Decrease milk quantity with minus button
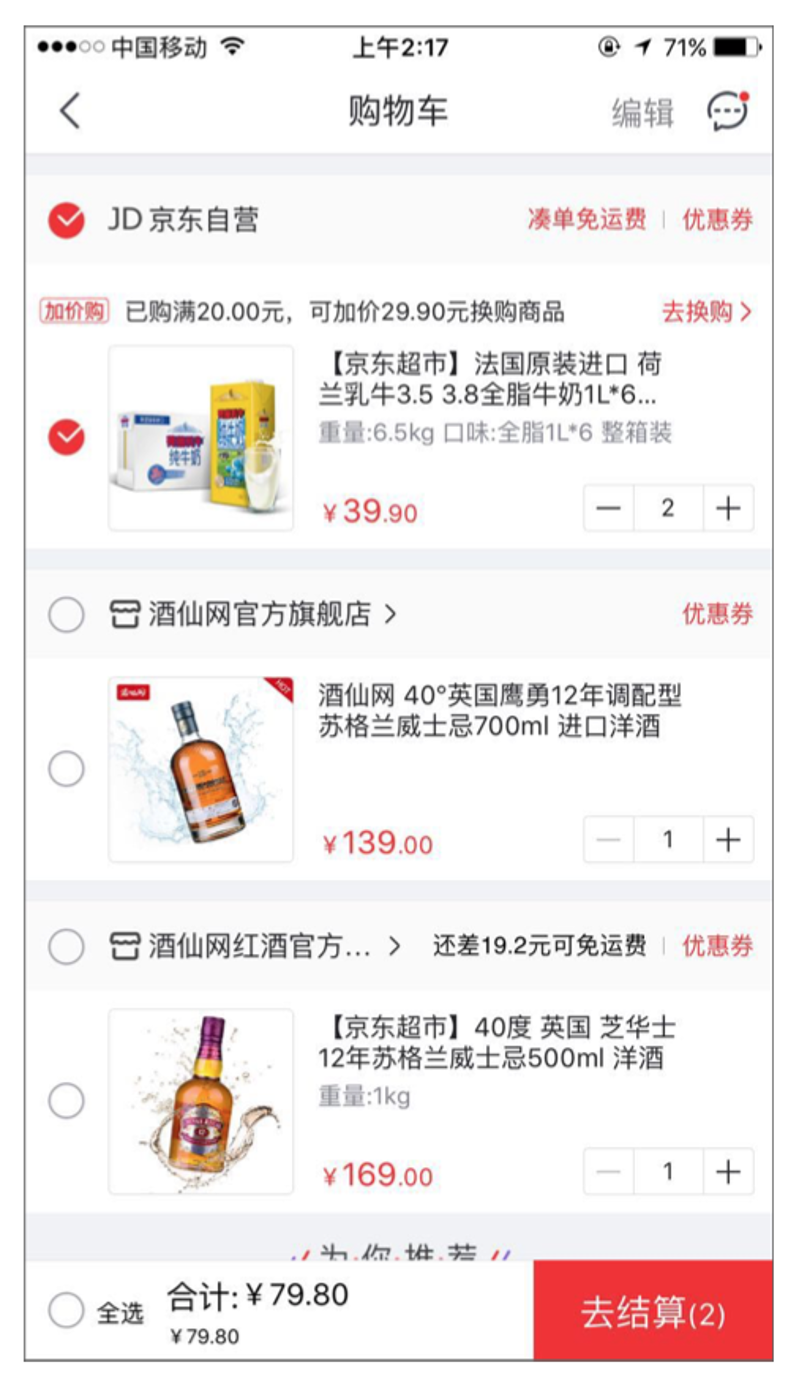 [608, 509]
